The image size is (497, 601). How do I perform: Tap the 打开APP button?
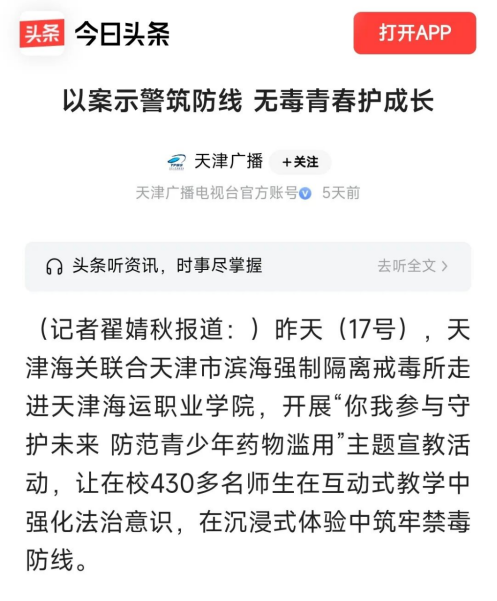[x=415, y=33]
